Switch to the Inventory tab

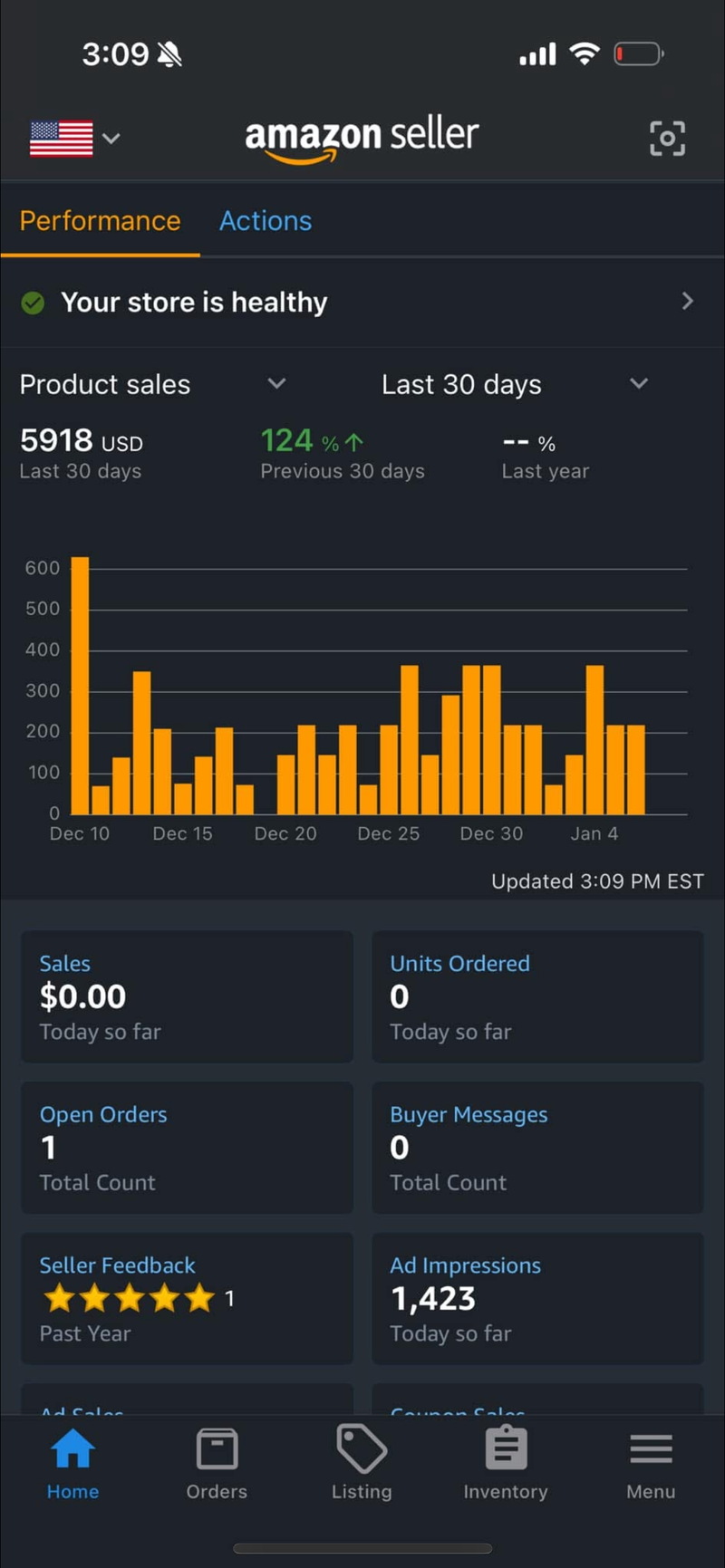coord(506,1464)
